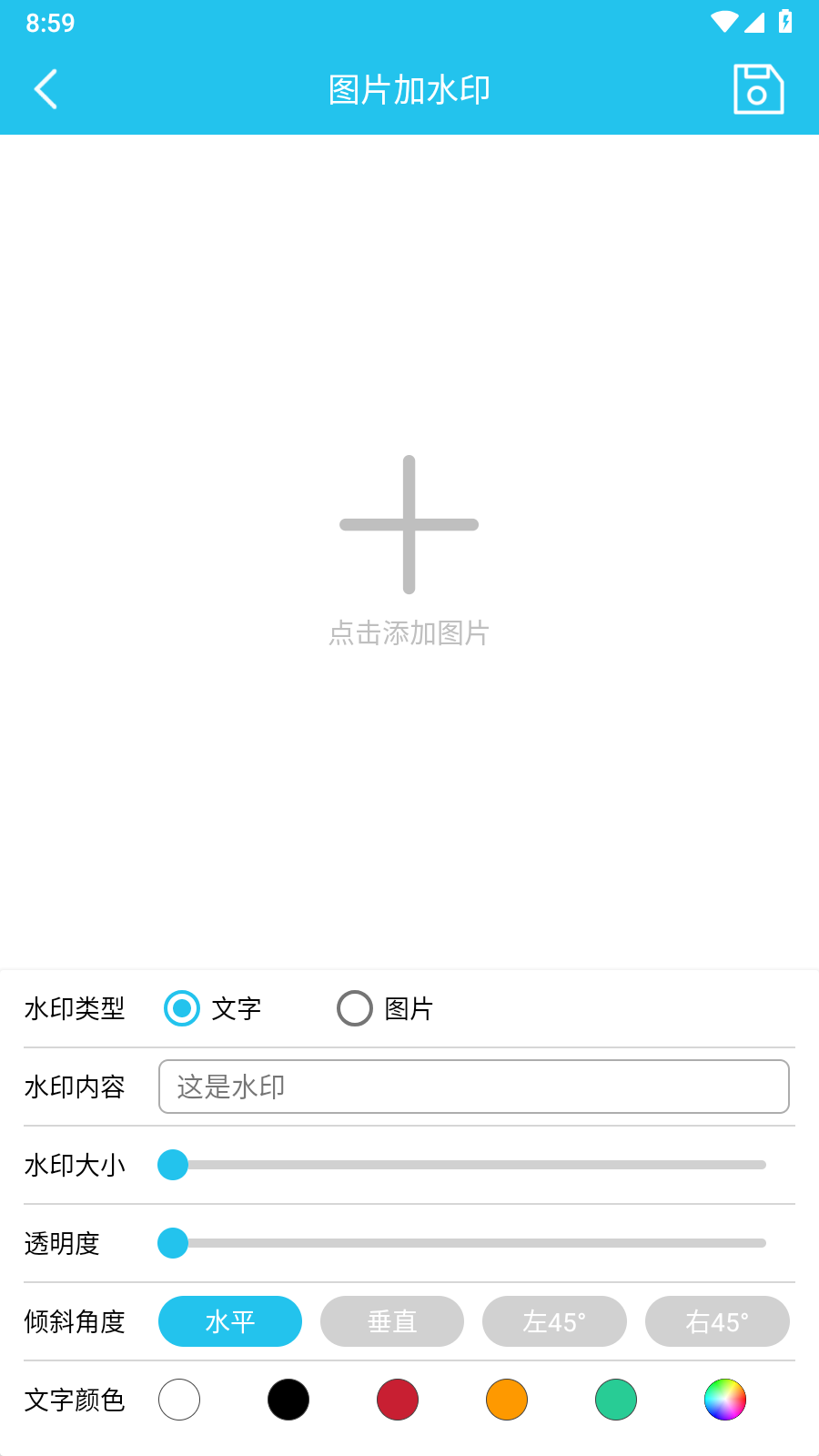This screenshot has width=819, height=1456.
Task: Switch tilt angle to 垂直
Action: (x=391, y=1321)
